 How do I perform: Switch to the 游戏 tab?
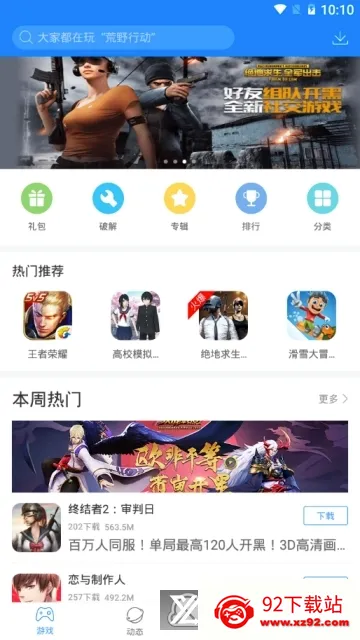[x=45, y=620]
